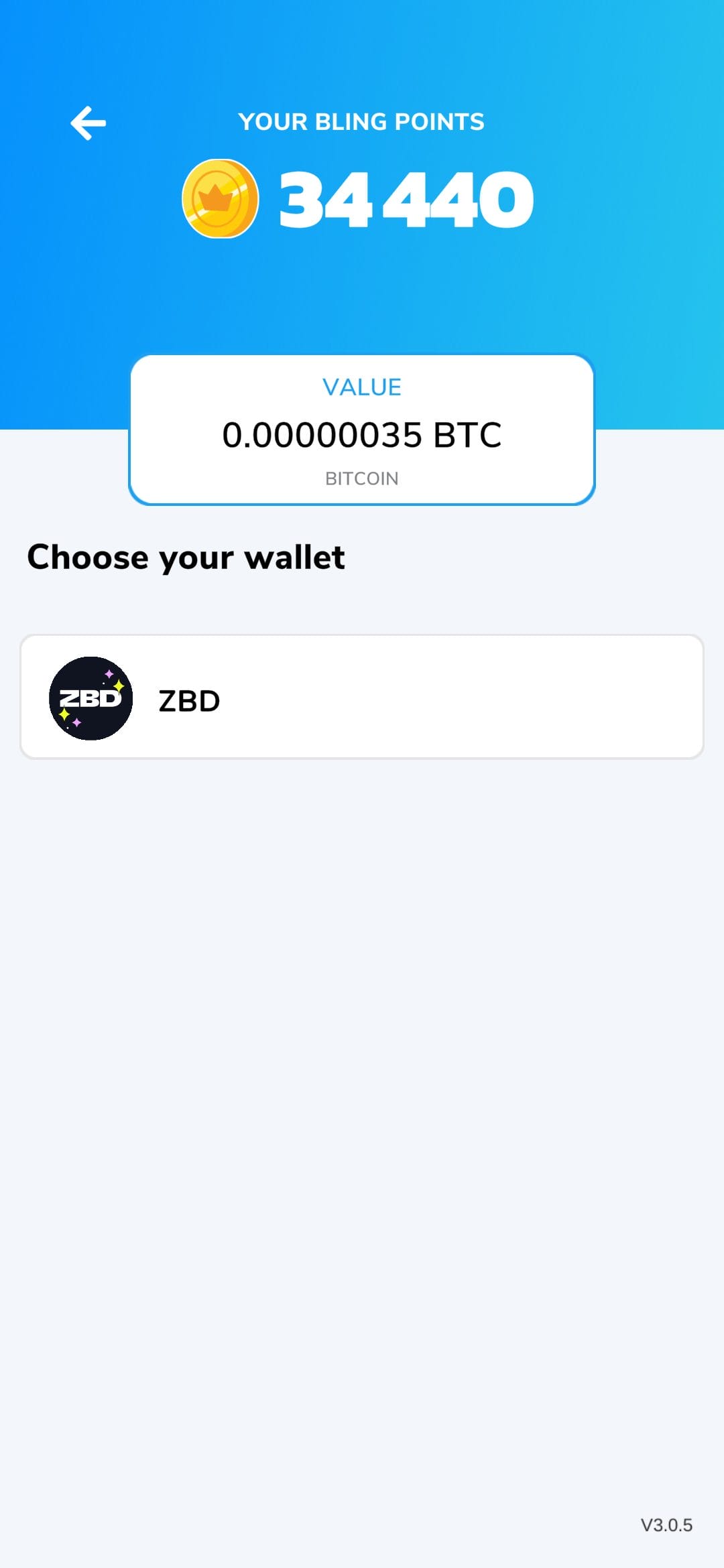Tap the left-pointing navigation arrow
The width and height of the screenshot is (724, 1568).
click(89, 123)
